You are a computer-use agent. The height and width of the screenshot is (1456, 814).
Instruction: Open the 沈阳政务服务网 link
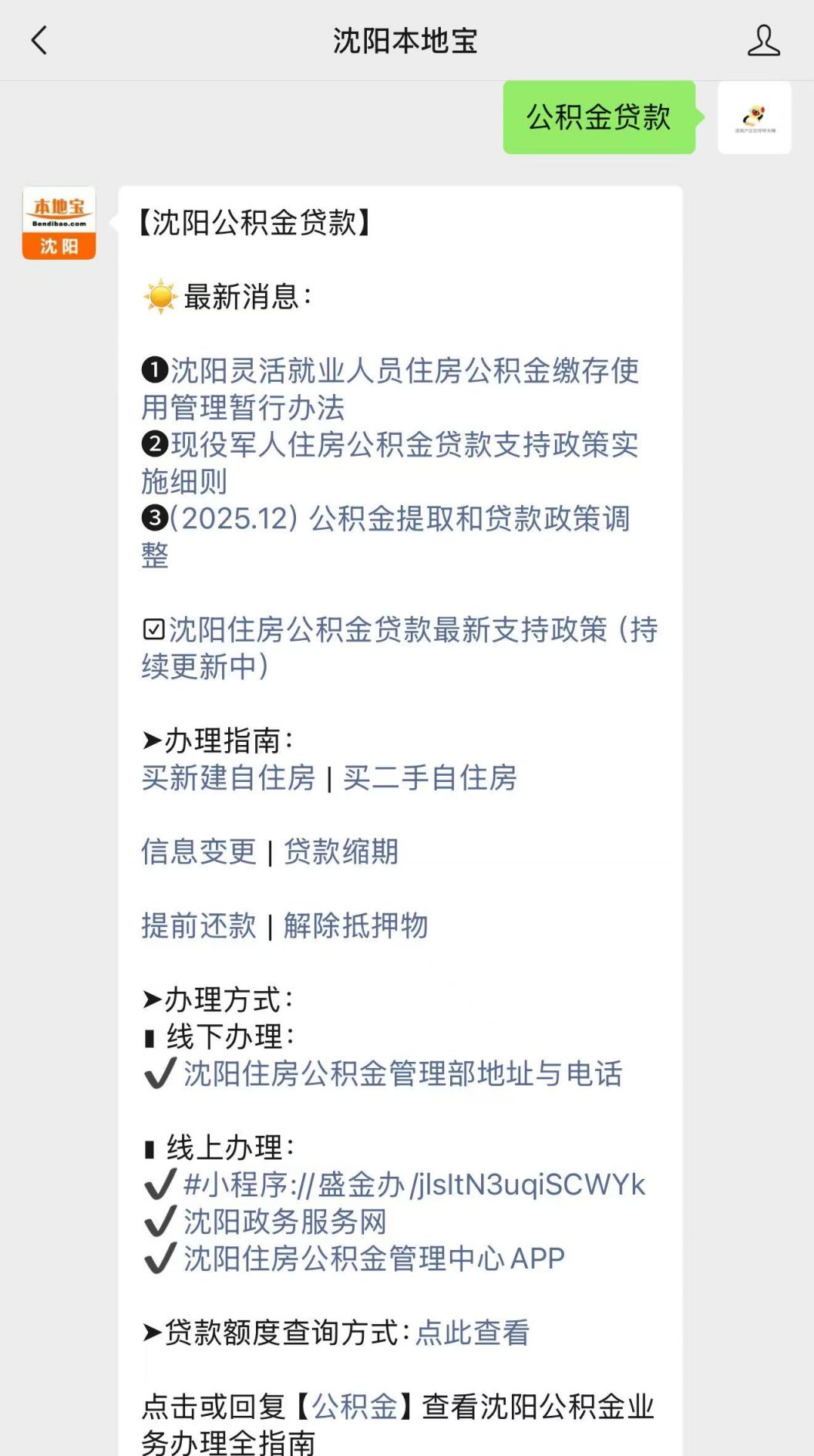coord(284,1222)
